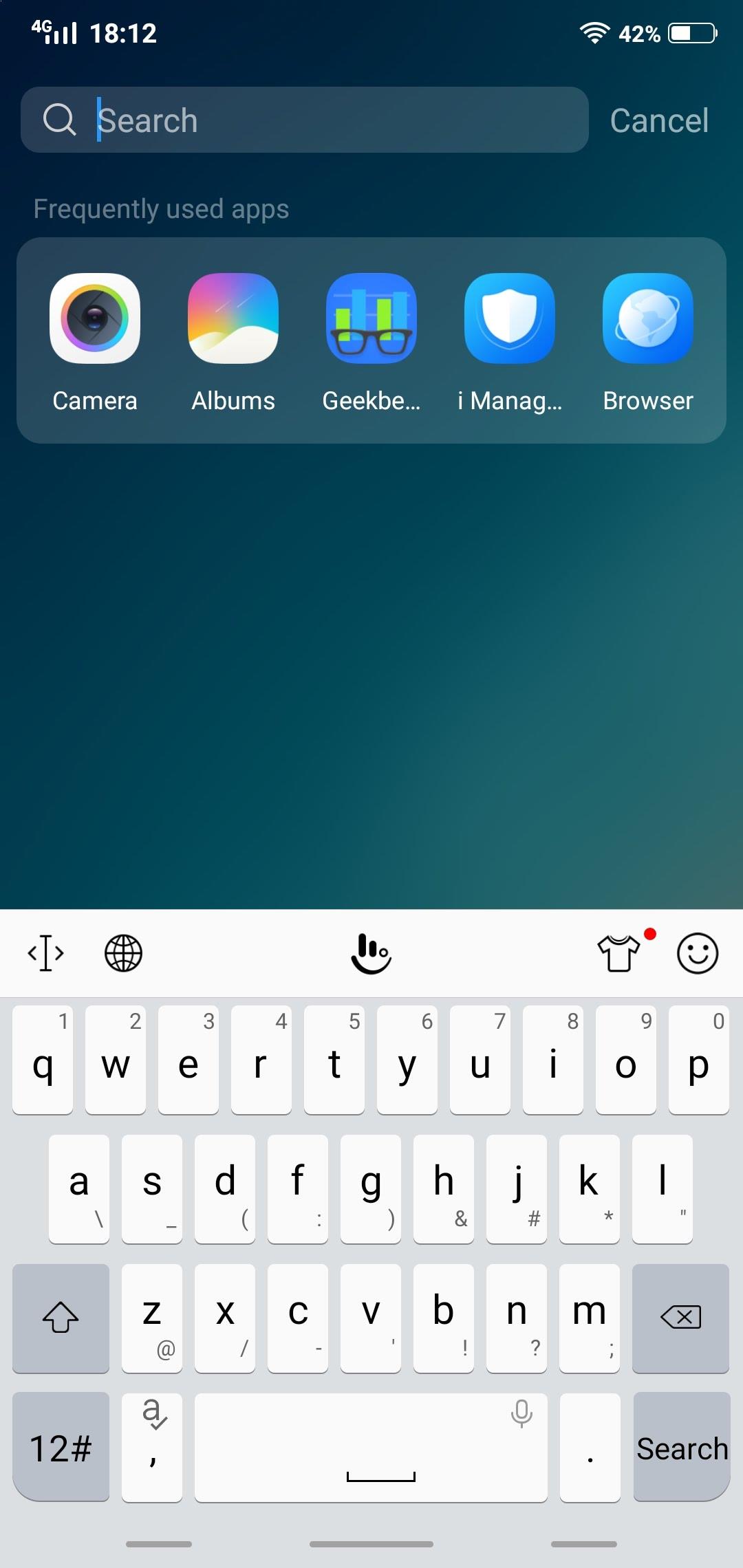
Task: Tap the Search input field
Action: coord(305,120)
